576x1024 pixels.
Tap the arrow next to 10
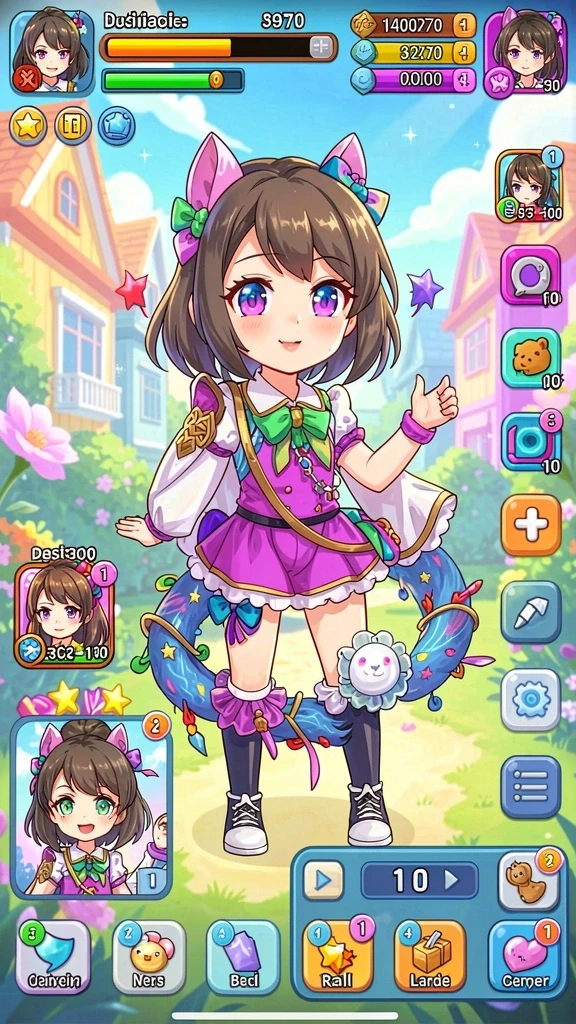point(452,880)
